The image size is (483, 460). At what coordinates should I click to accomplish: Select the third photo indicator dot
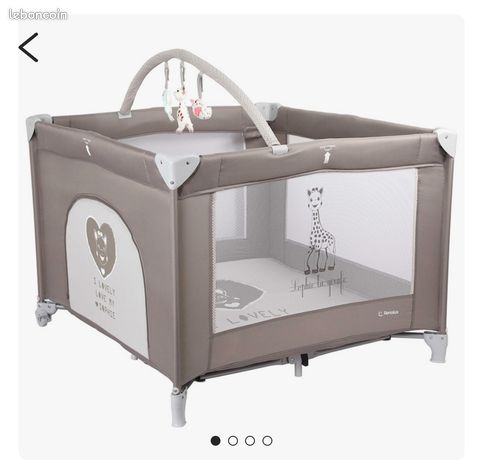pos(250,441)
